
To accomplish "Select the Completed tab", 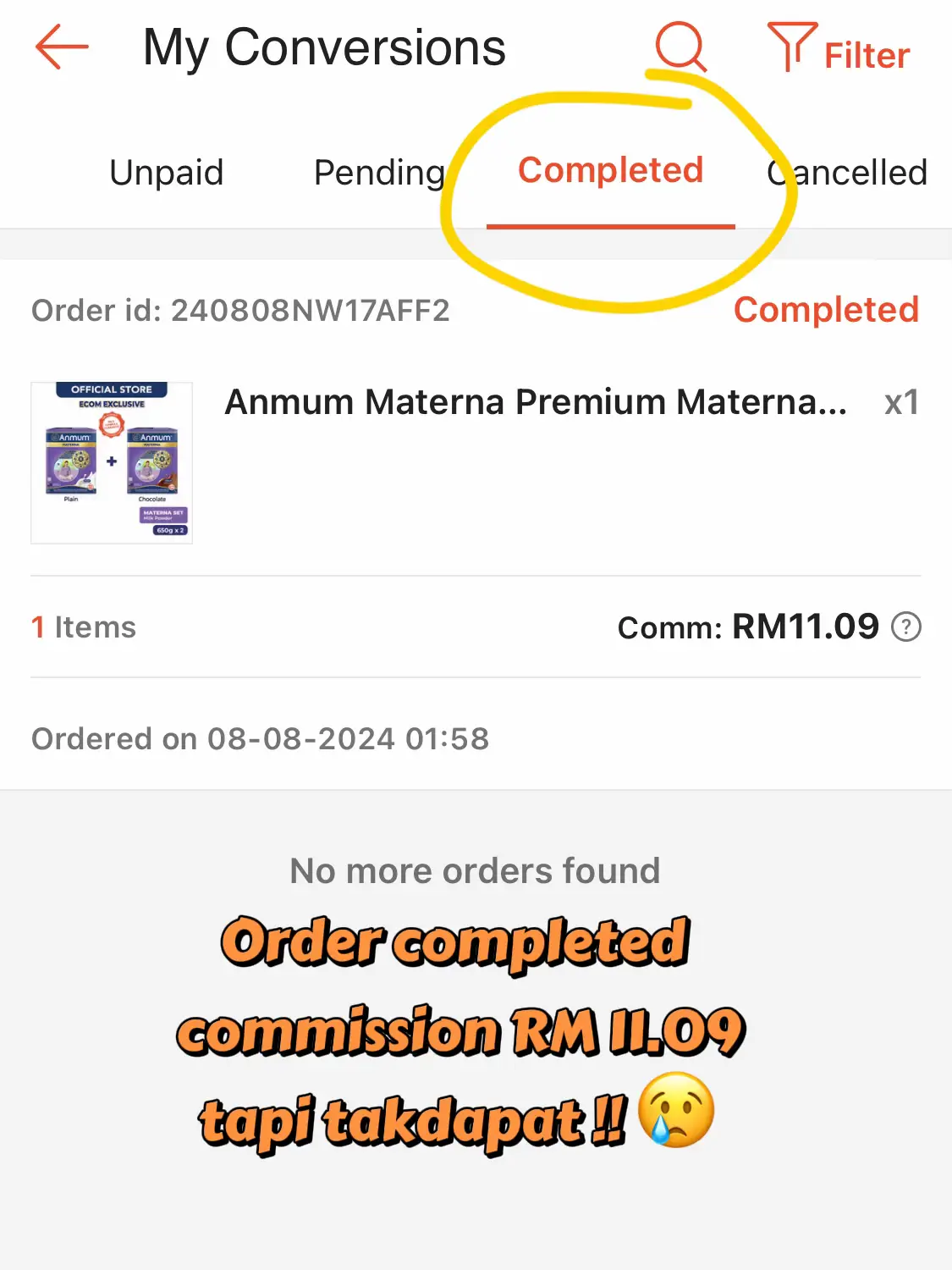I will (610, 171).
